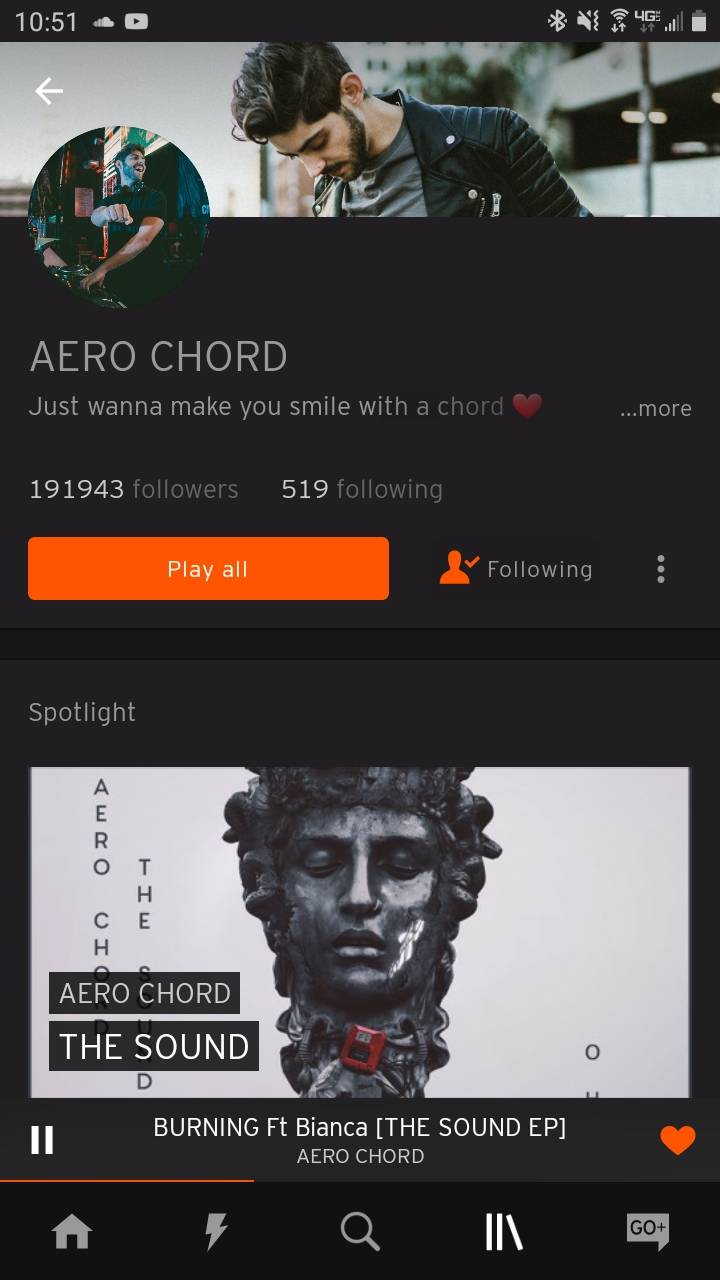Screen dimensions: 720x1280
Task: Tap the playback progress bar above bottom navigation
Action: click(360, 1183)
